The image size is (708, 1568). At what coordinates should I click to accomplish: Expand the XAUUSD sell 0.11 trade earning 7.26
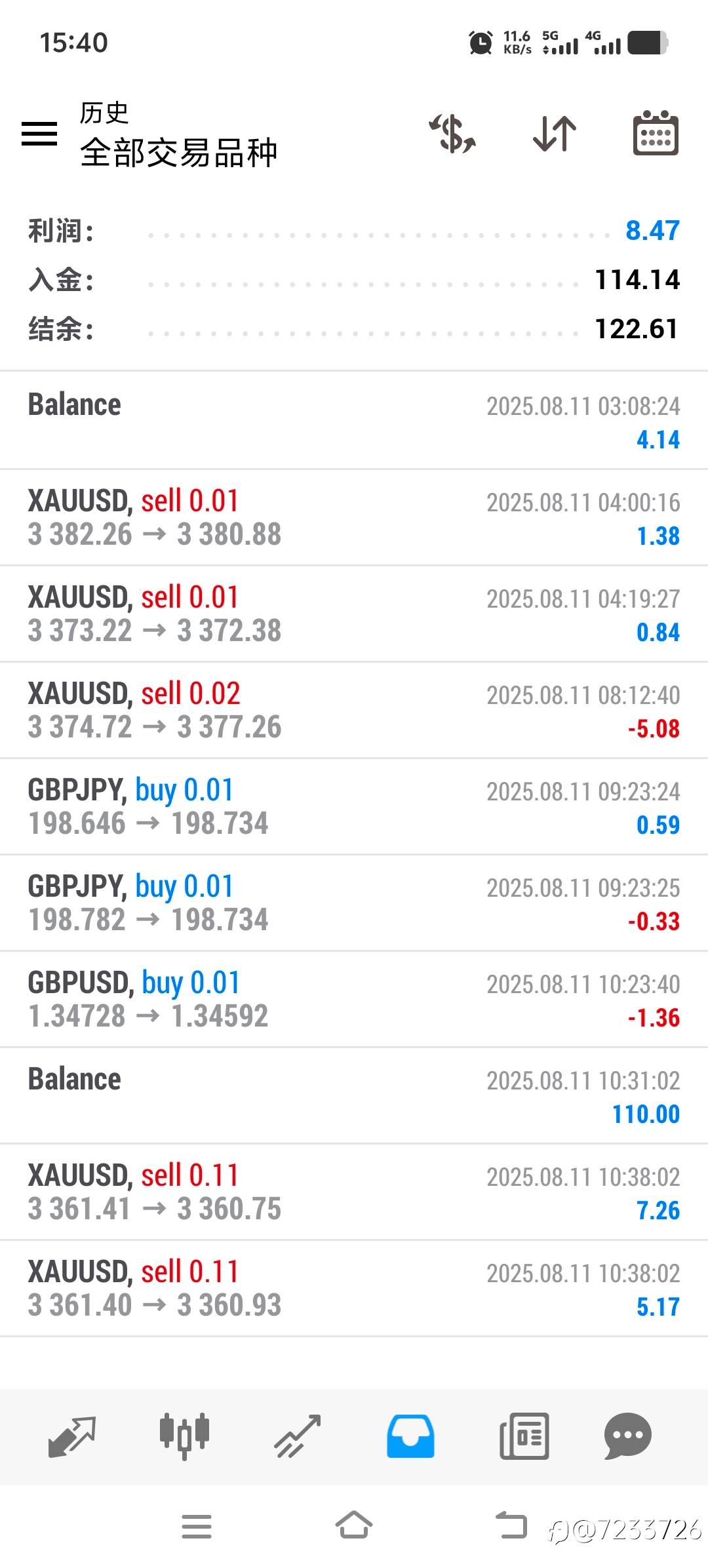pos(354,1192)
